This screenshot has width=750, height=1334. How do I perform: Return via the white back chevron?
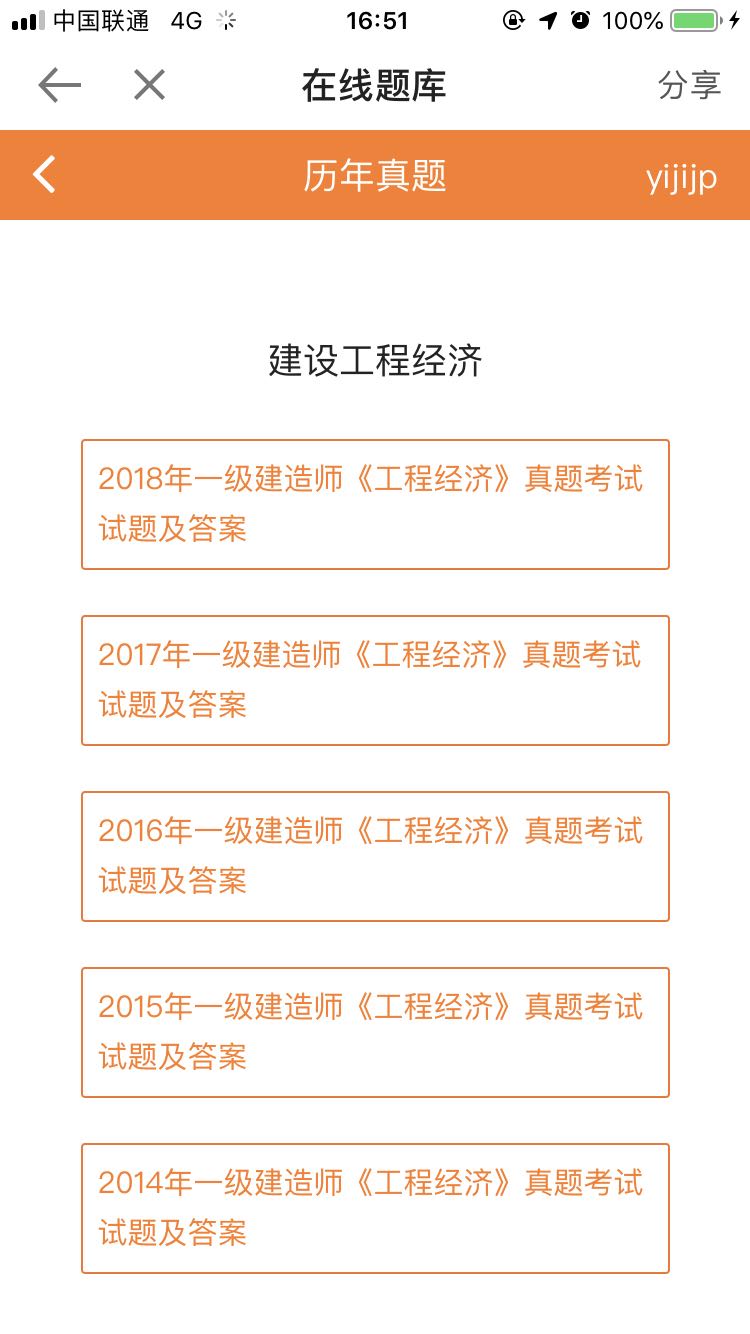(x=45, y=175)
